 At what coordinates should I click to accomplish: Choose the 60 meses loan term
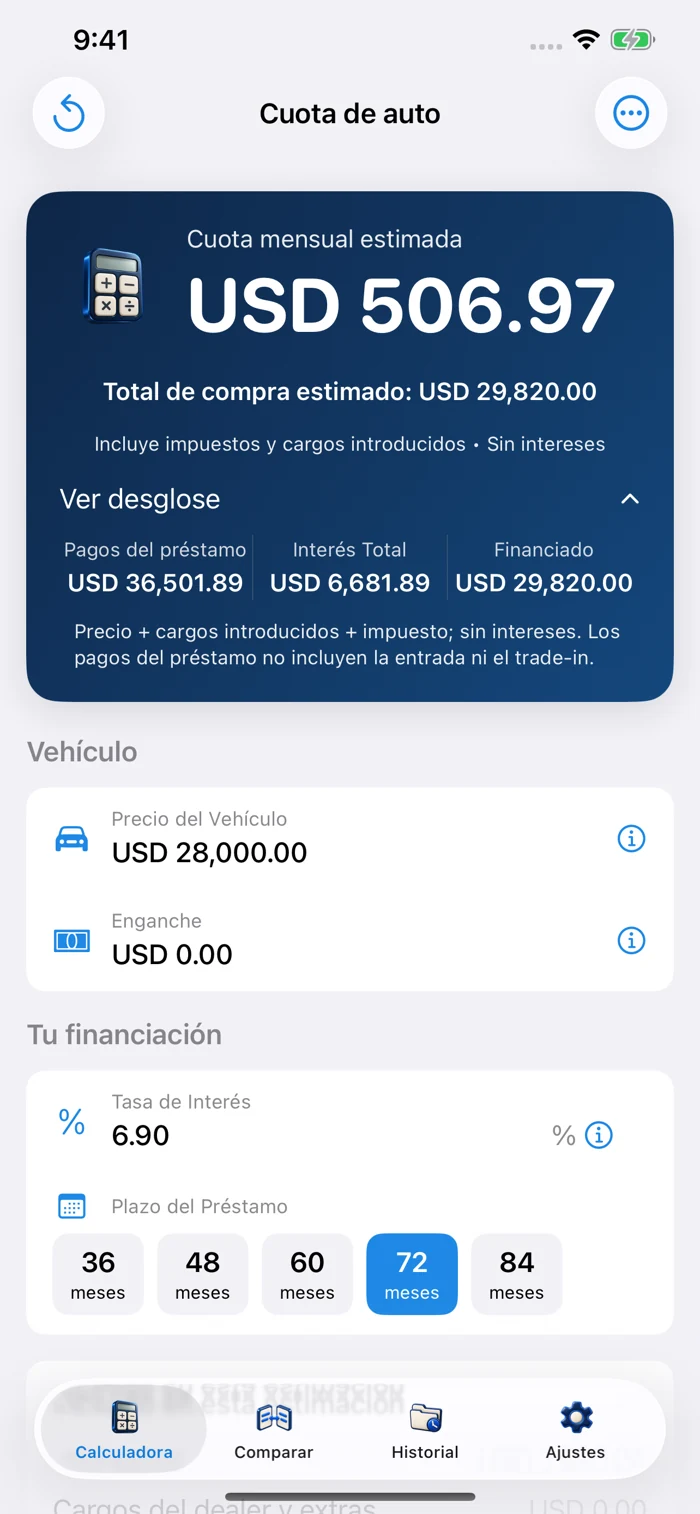(307, 1274)
